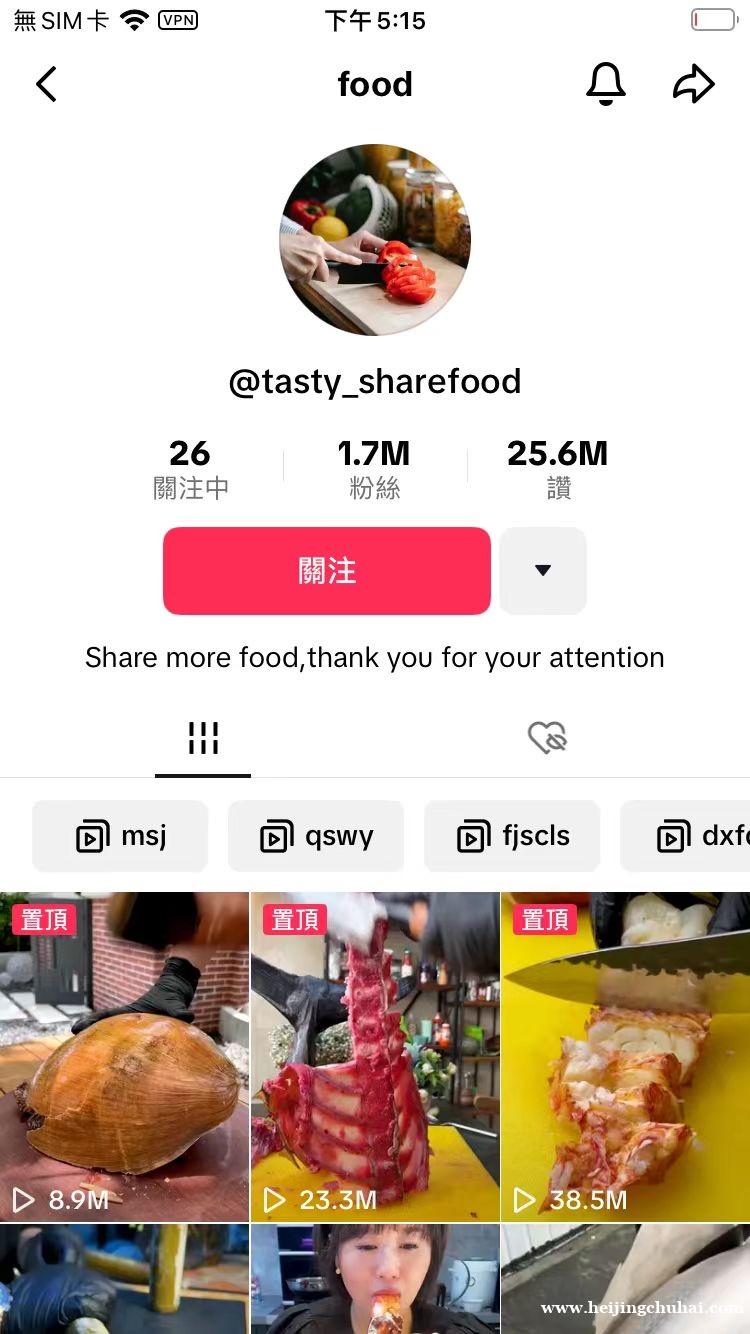Viewport: 750px width, 1334px height.
Task: Open the qswy playlist
Action: tap(316, 836)
